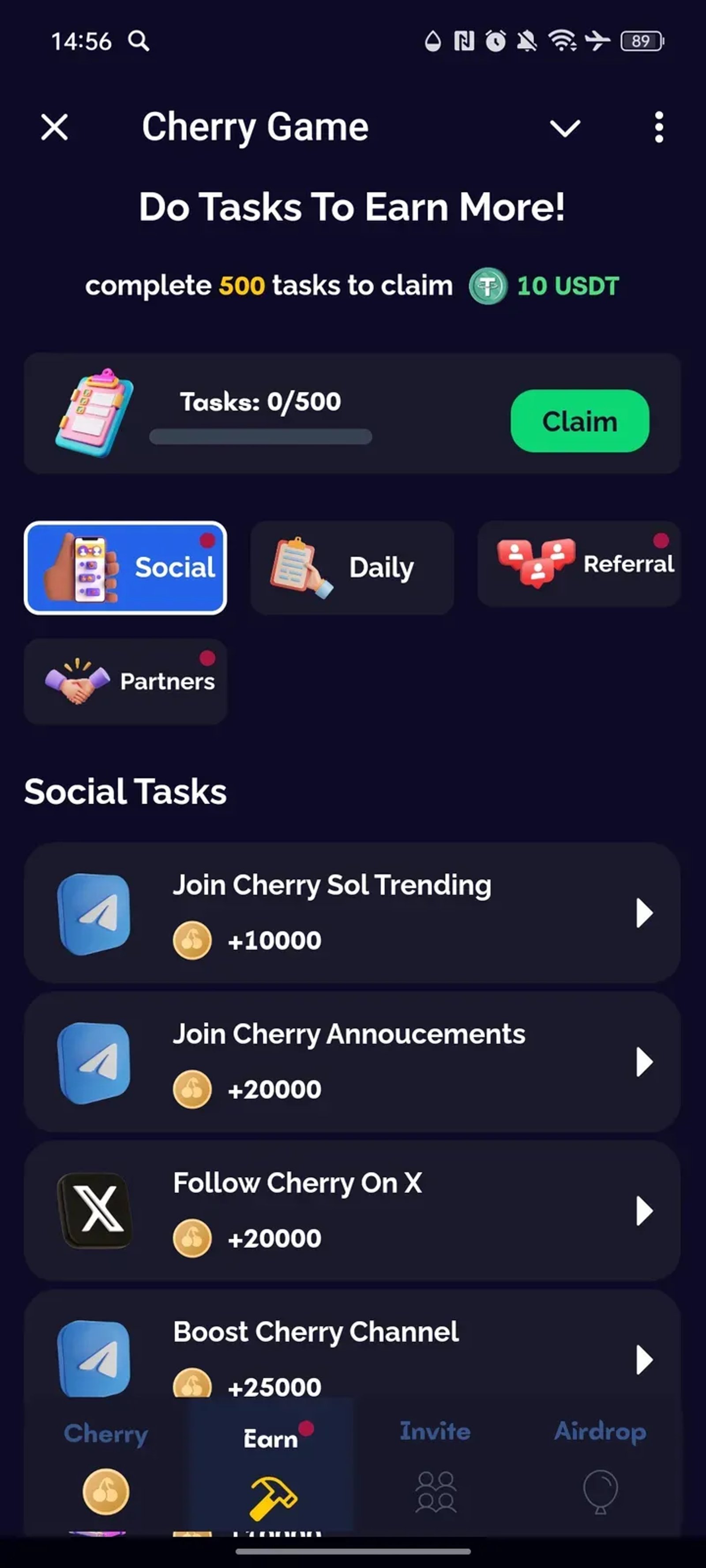
Task: Select the Social tasks category
Action: tap(125, 567)
